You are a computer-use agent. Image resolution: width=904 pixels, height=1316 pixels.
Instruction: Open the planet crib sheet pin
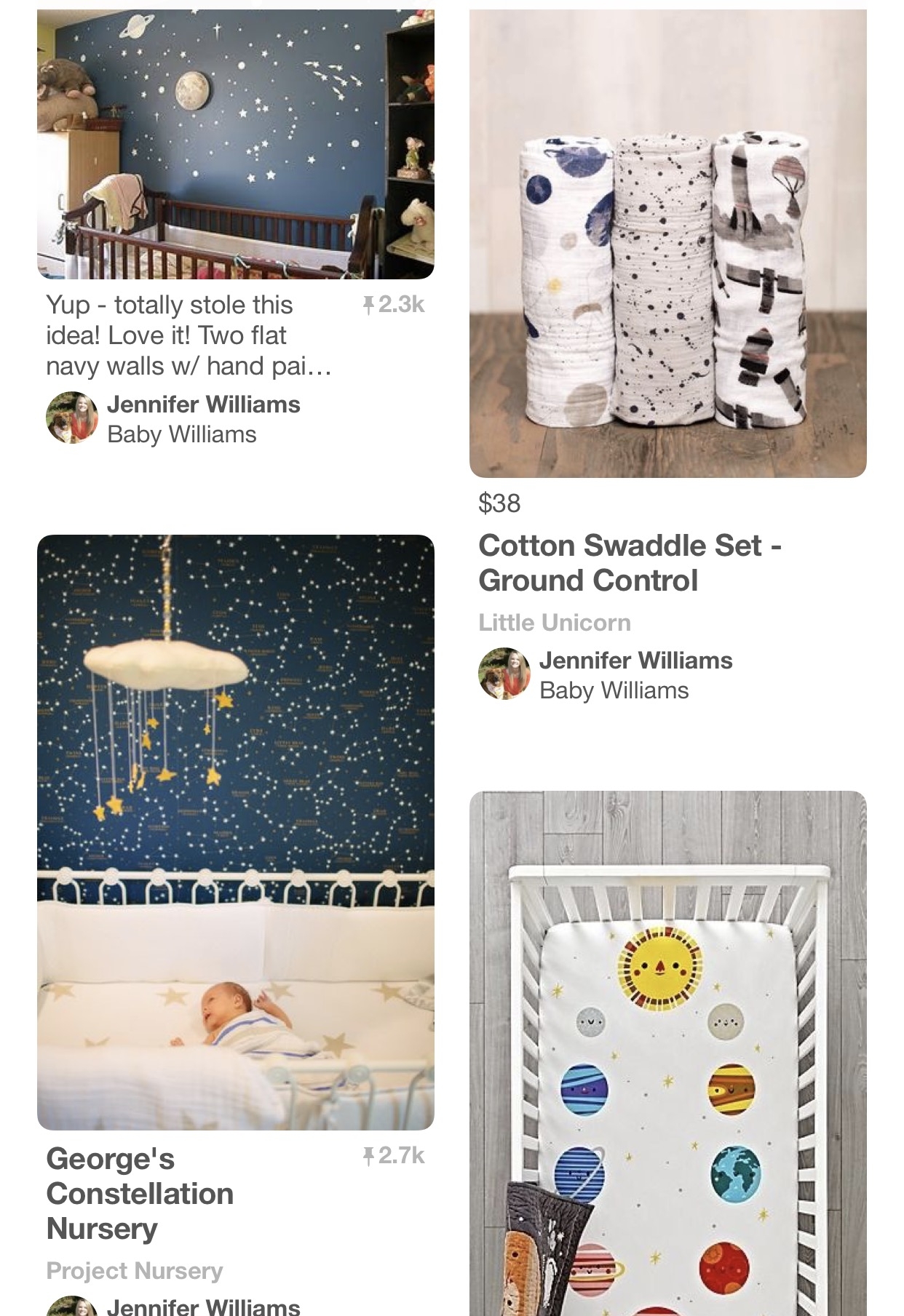667,1055
